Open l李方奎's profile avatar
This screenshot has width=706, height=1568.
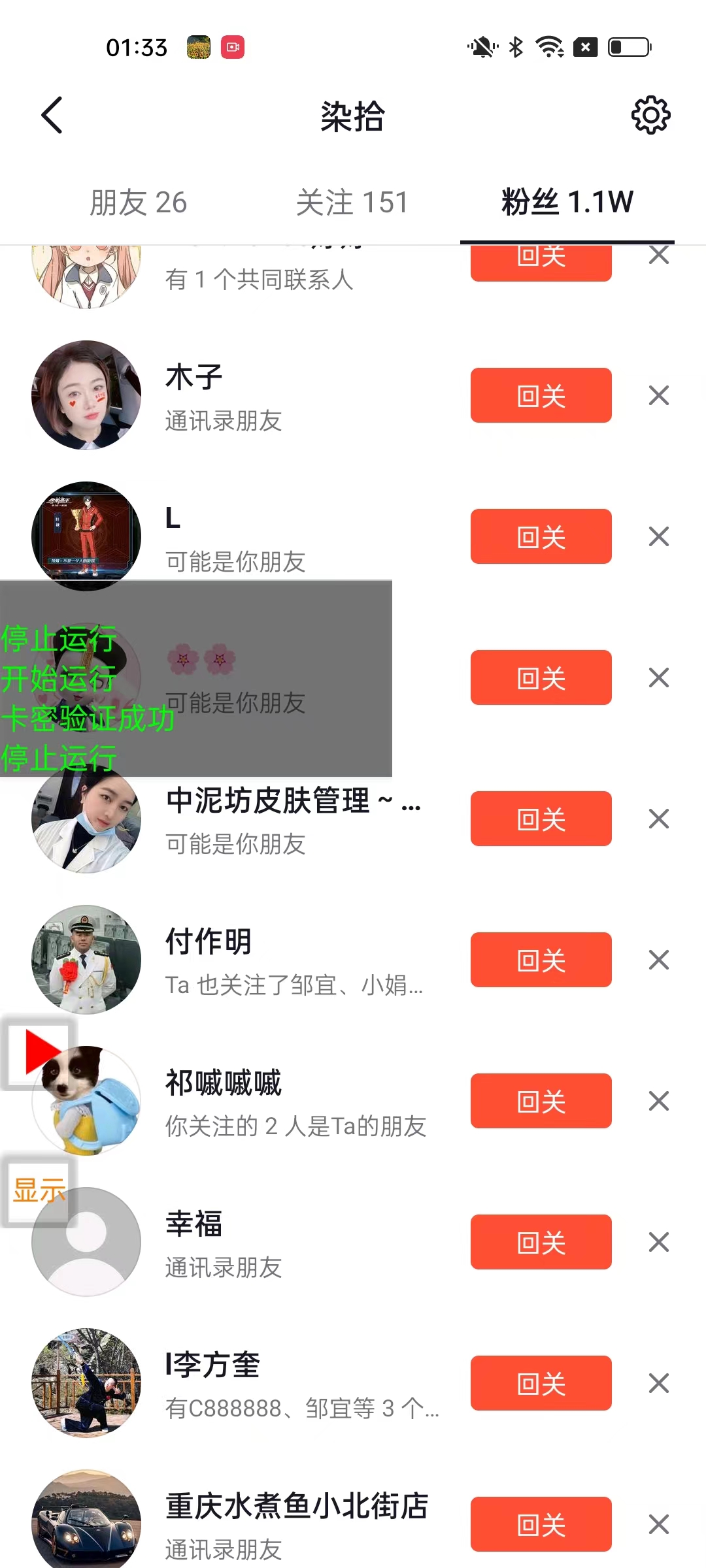point(86,1384)
